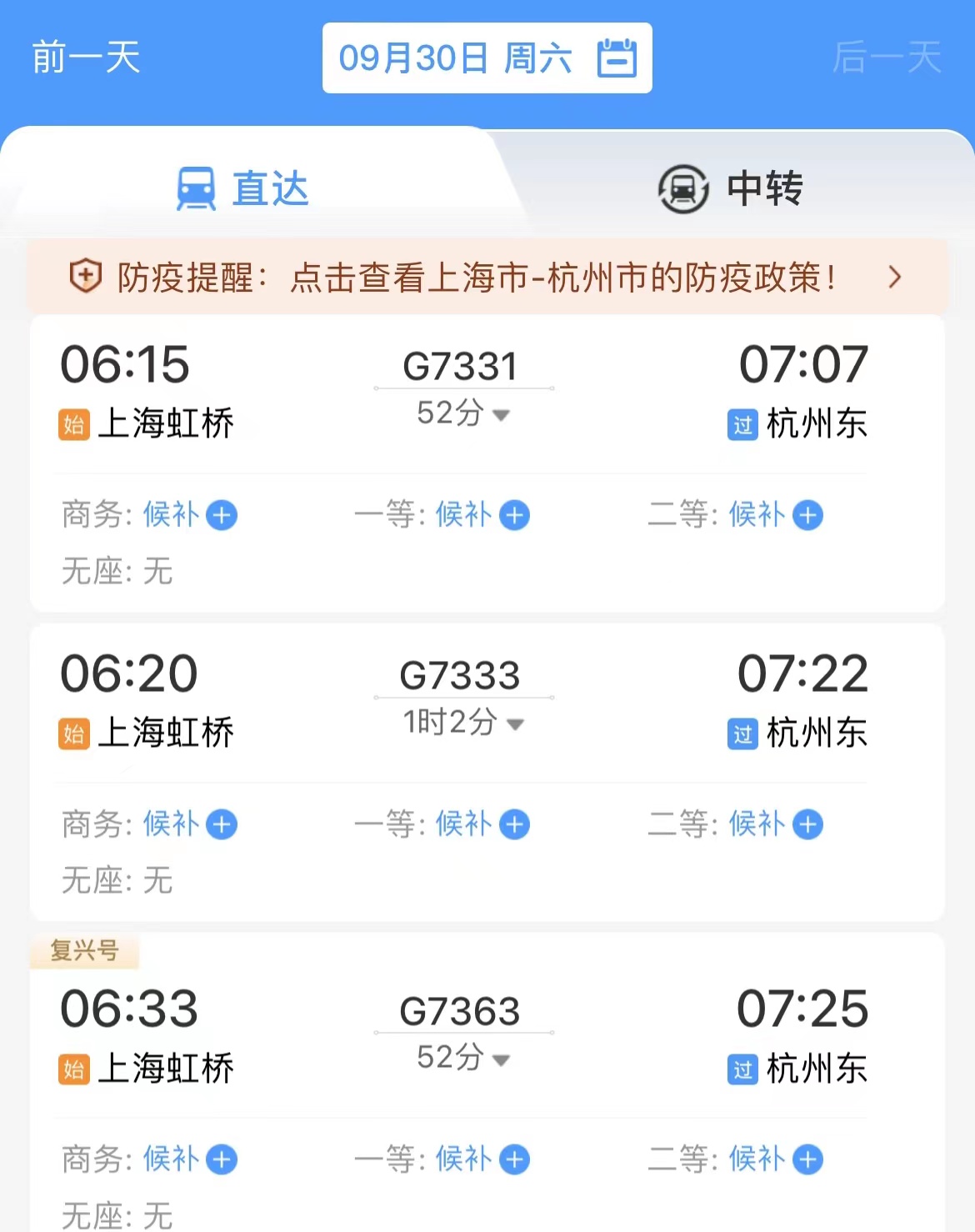Expand stop details under G7331's 52分 duration
This screenshot has height=1232, width=975.
(463, 413)
